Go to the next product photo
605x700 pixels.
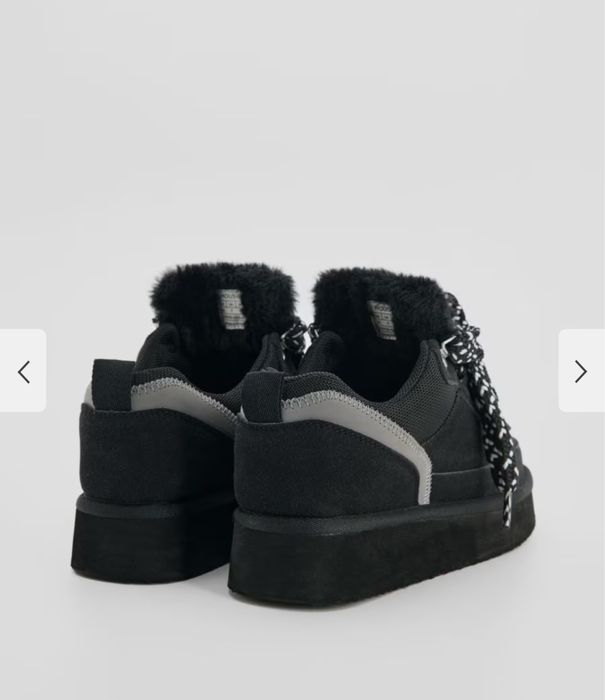(581, 371)
